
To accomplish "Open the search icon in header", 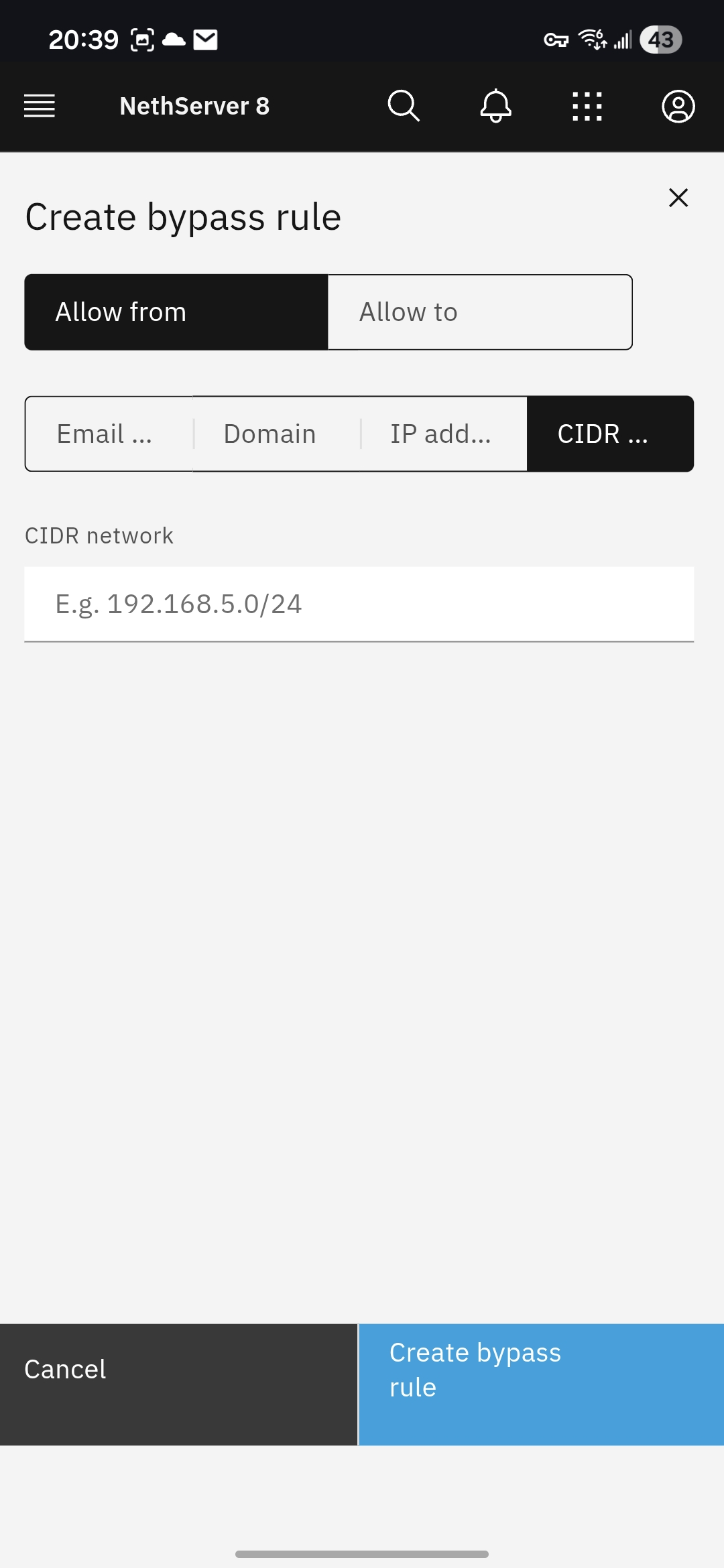I will coord(404,106).
